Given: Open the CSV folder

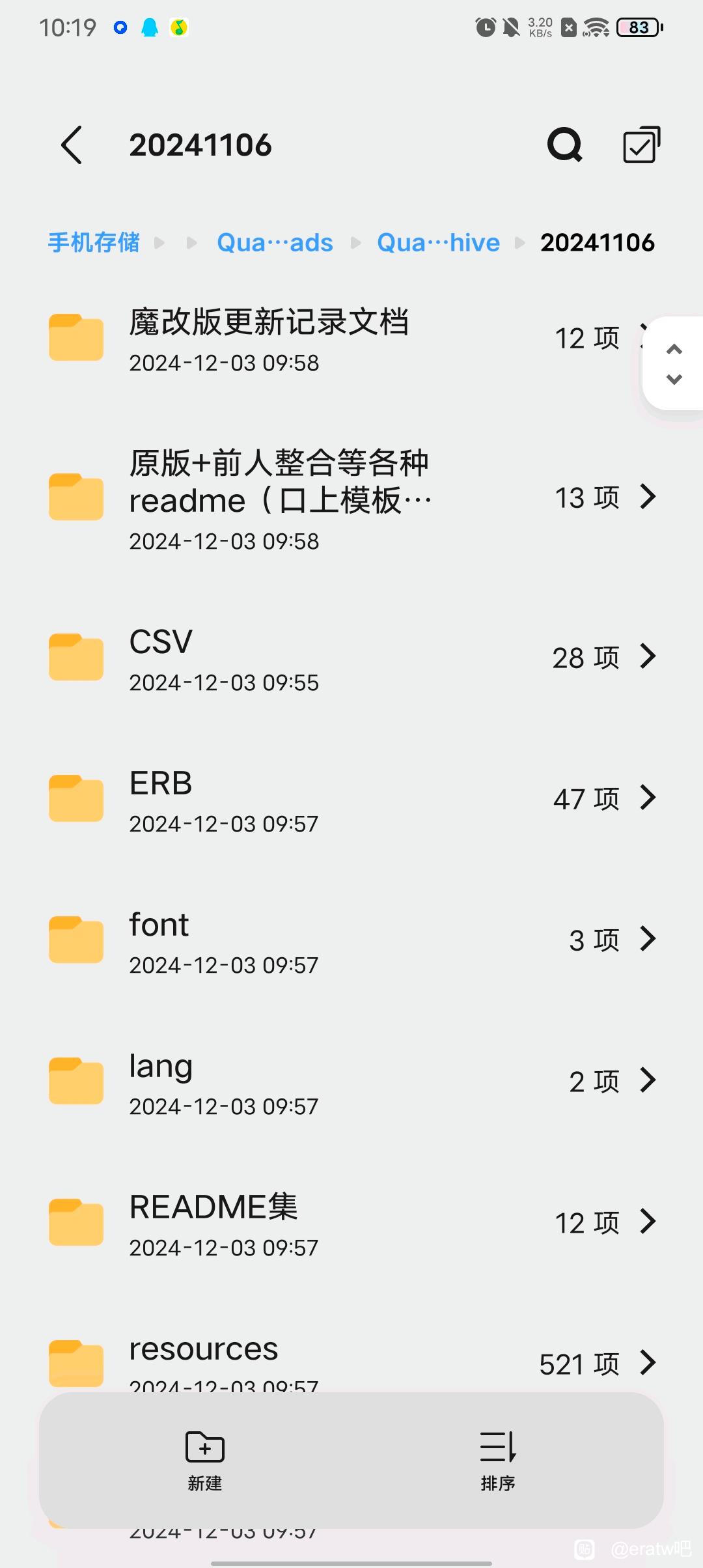Looking at the screenshot, I should coord(351,658).
